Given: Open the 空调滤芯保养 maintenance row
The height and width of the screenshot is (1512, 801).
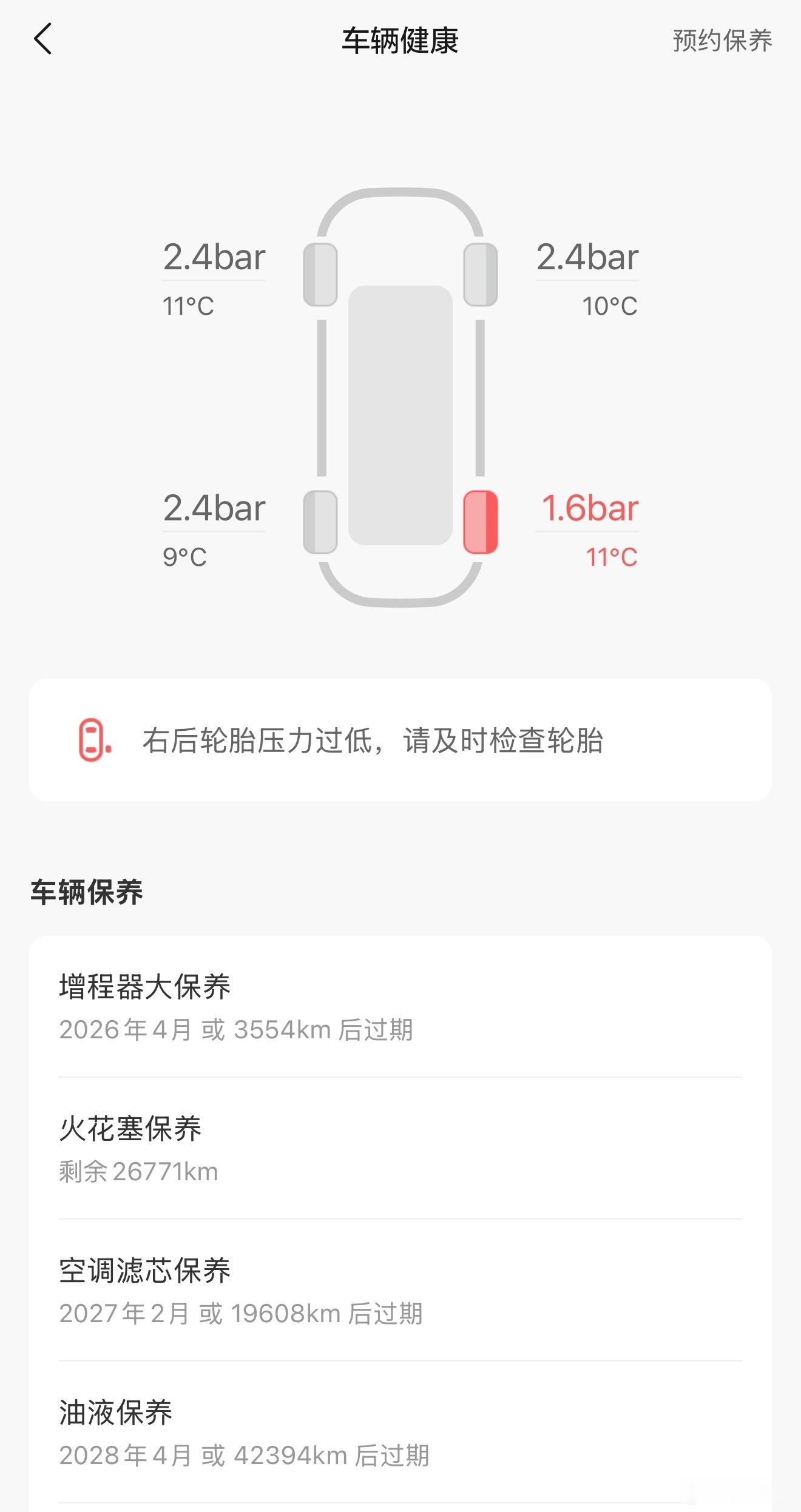Looking at the screenshot, I should 400,1290.
